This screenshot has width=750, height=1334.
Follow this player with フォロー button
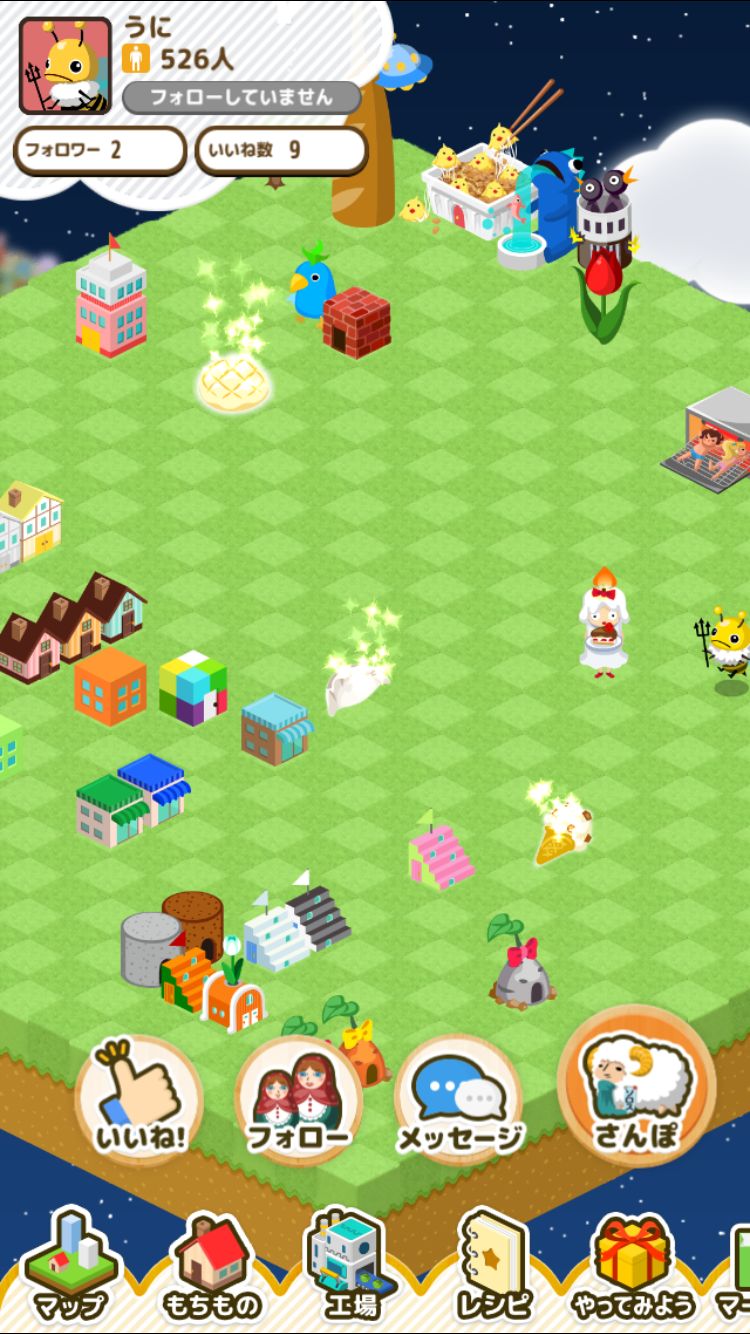(298, 1101)
